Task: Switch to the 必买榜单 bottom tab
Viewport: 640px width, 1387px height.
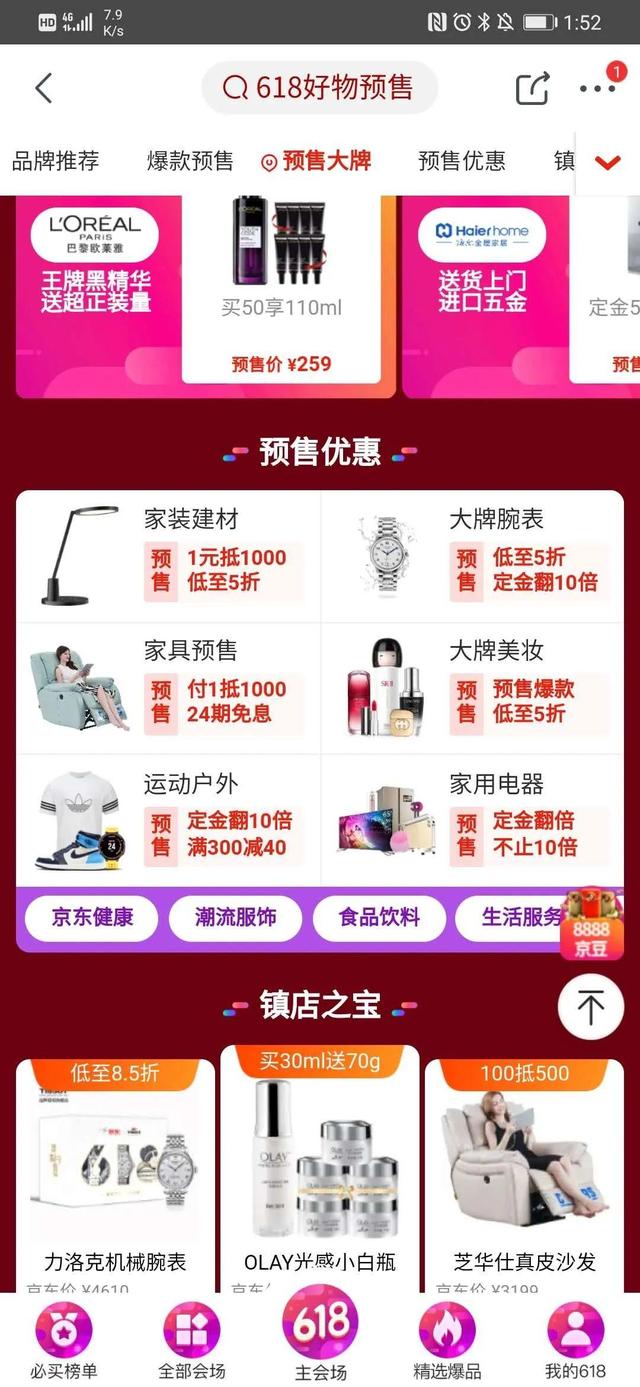Action: (x=64, y=1340)
